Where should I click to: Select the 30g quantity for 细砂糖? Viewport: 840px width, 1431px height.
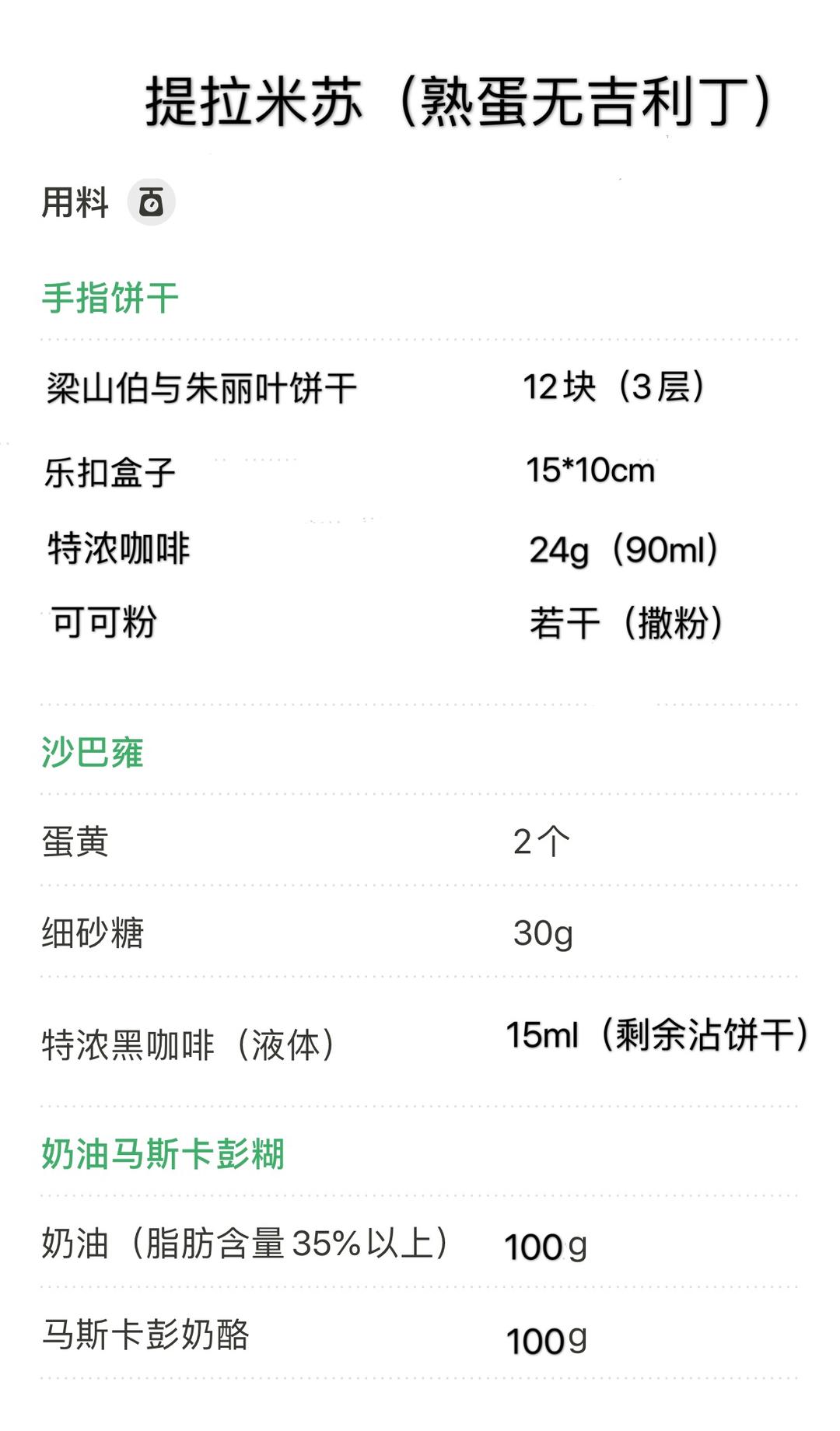pyautogui.click(x=544, y=936)
